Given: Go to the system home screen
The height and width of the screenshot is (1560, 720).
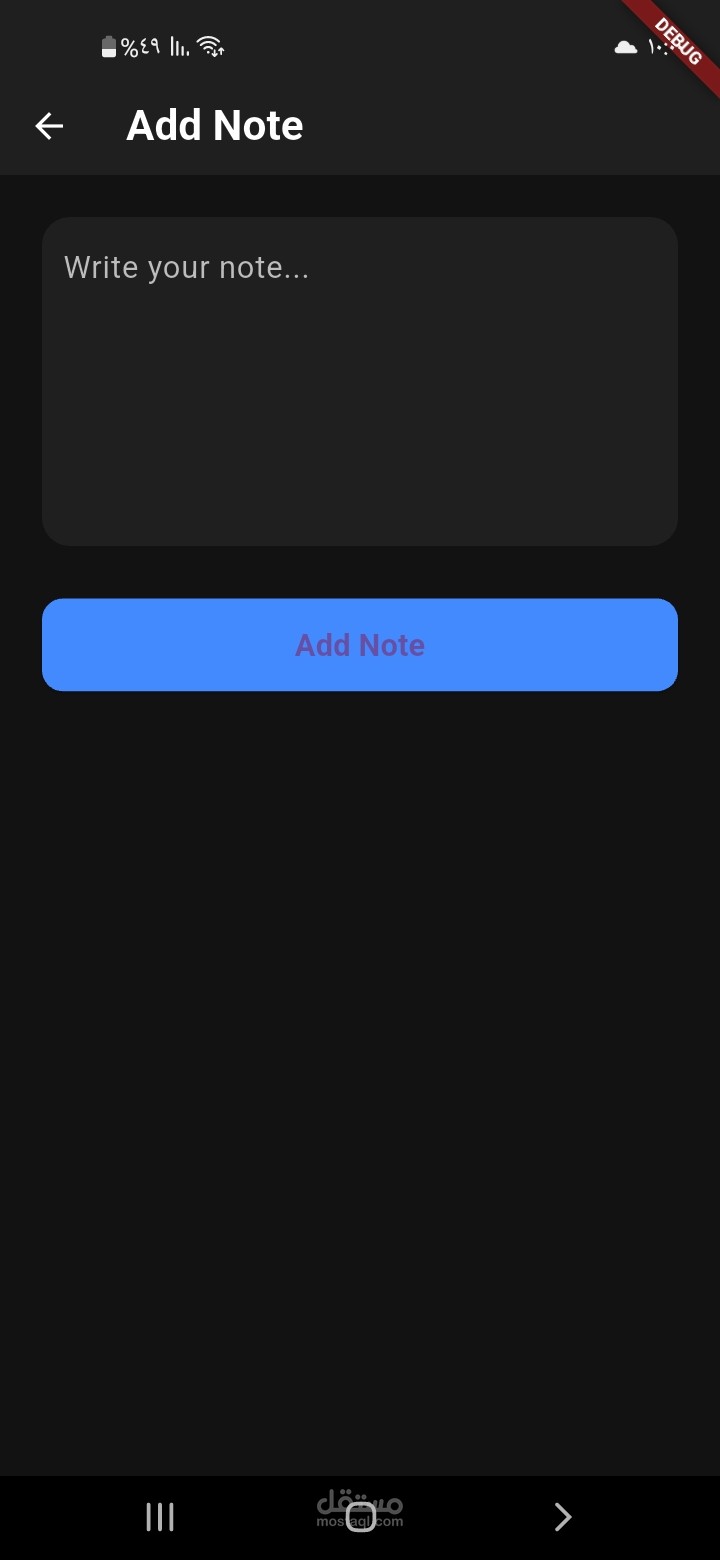Looking at the screenshot, I should click(360, 1517).
